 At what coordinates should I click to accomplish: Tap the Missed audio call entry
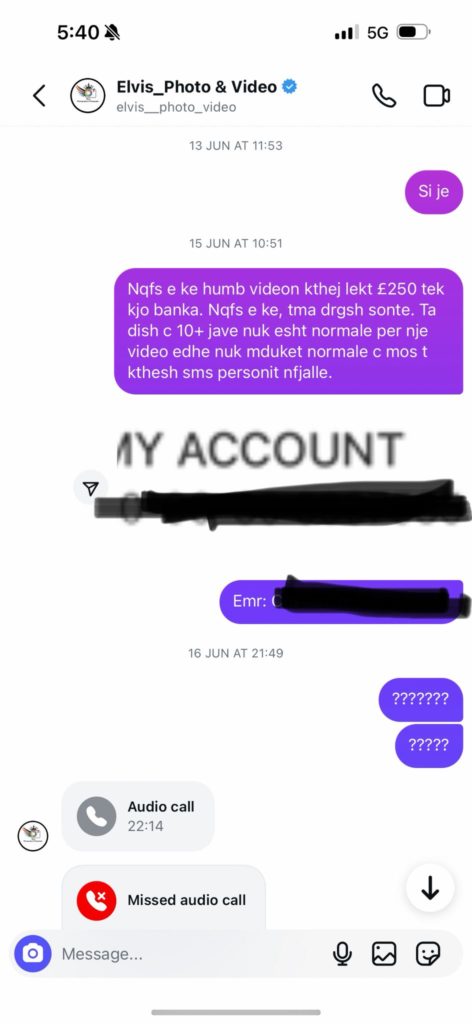[164, 899]
